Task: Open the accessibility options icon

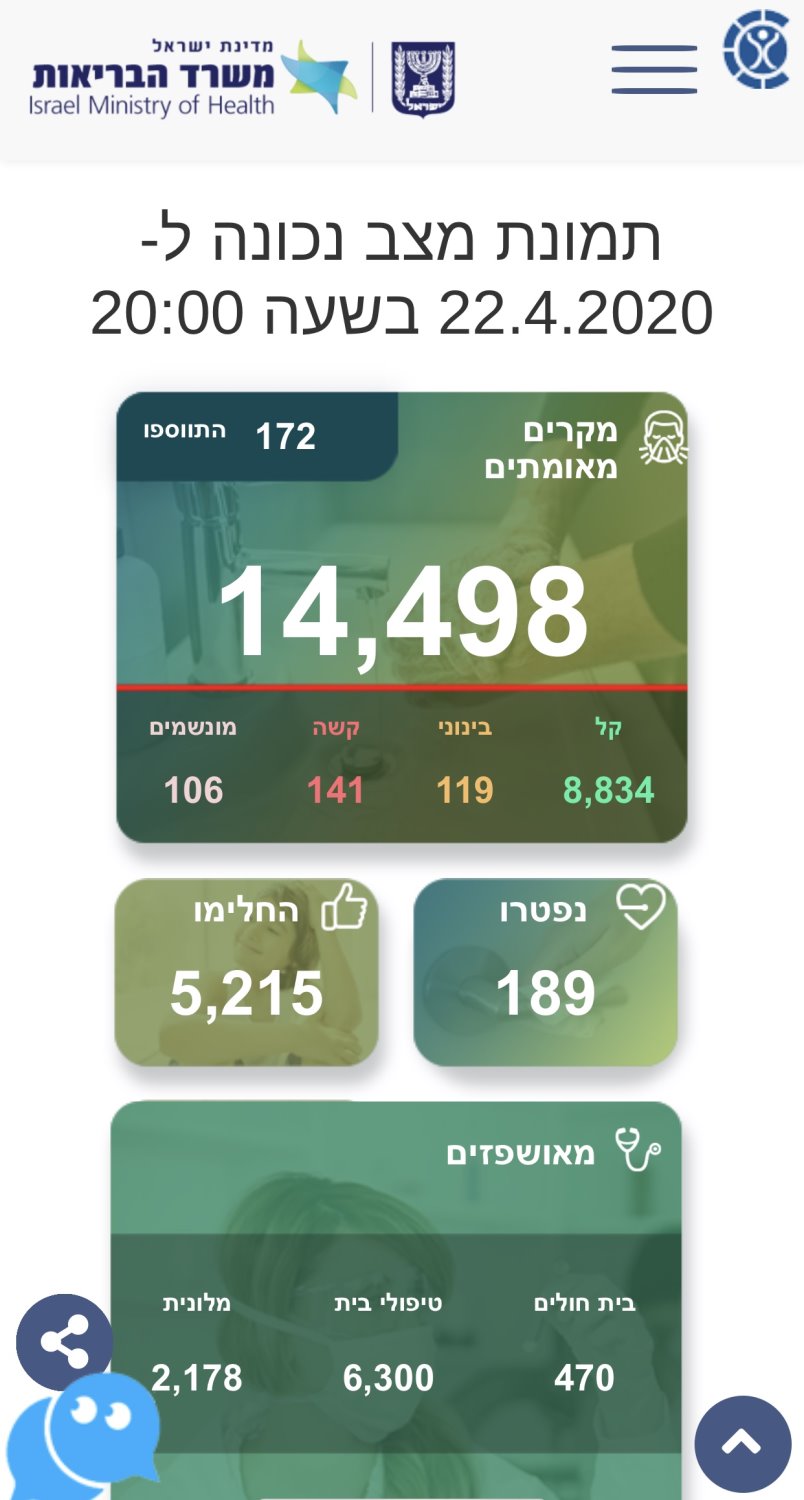Action: tap(757, 50)
